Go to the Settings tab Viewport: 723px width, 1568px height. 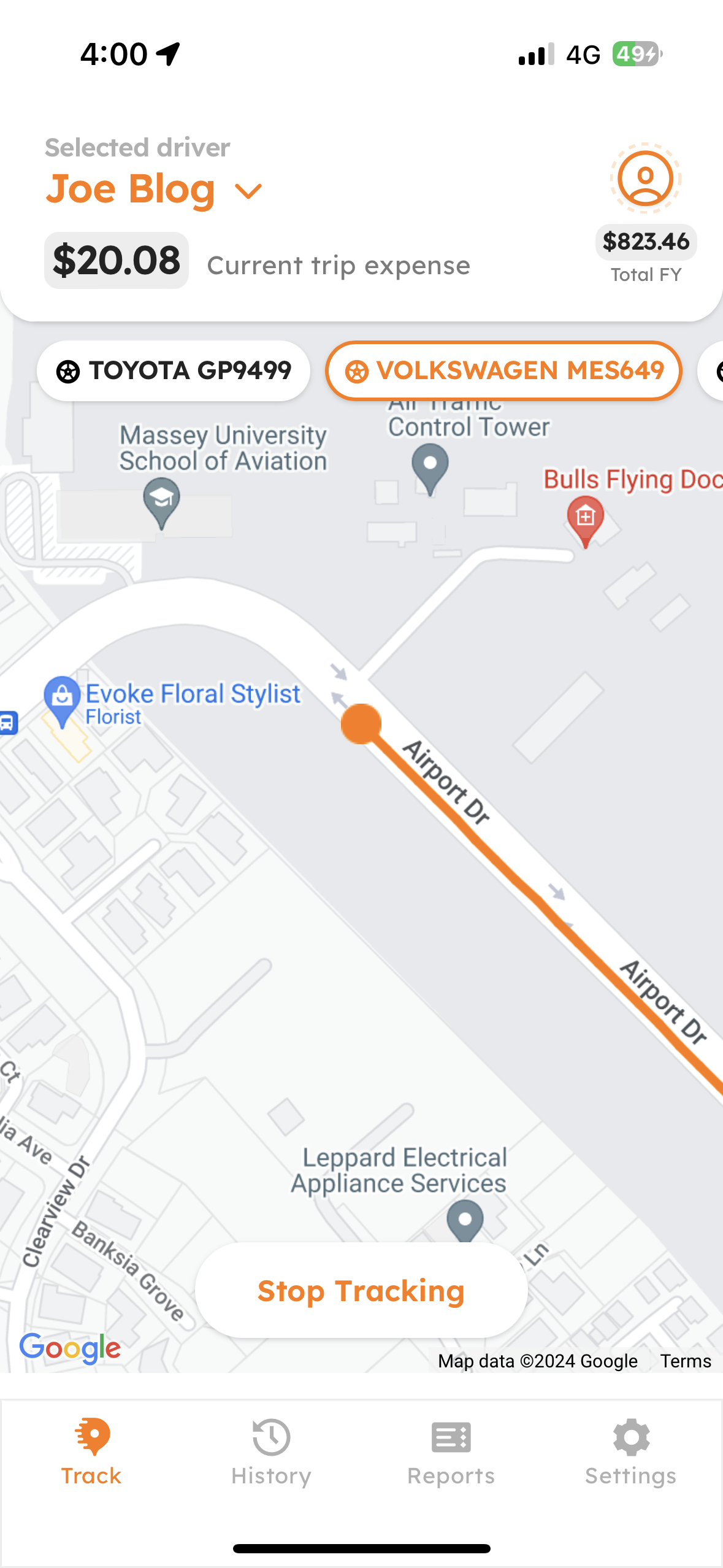[630, 1451]
